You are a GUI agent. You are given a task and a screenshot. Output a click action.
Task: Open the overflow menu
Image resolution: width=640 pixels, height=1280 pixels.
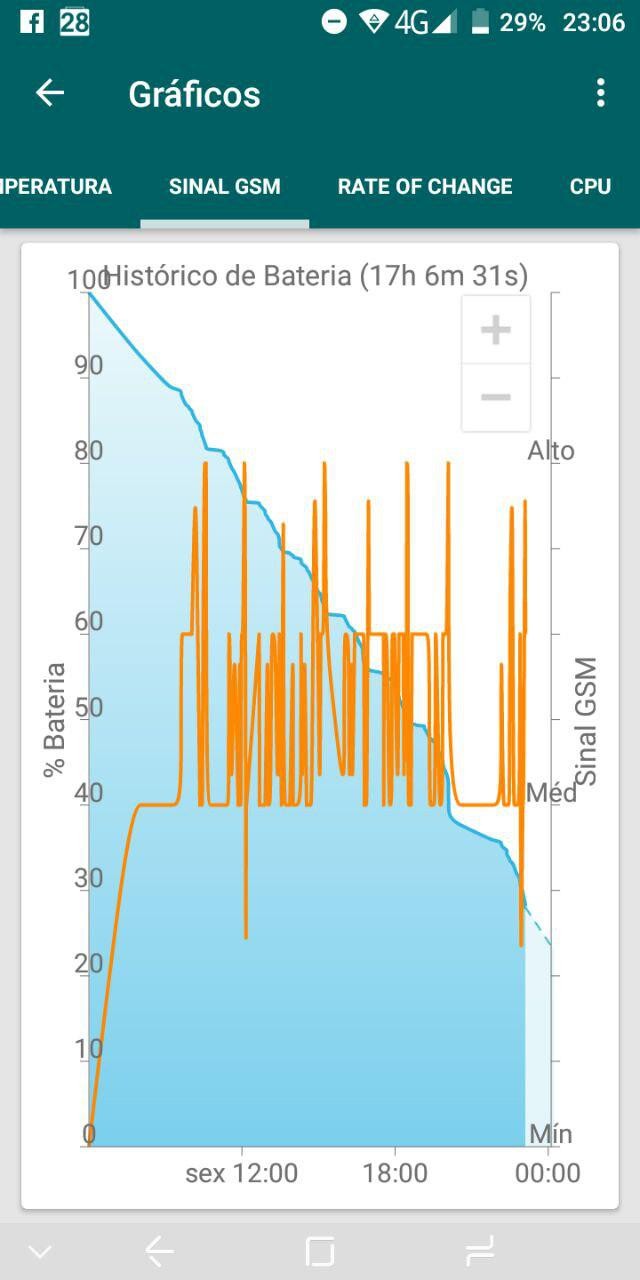point(600,93)
